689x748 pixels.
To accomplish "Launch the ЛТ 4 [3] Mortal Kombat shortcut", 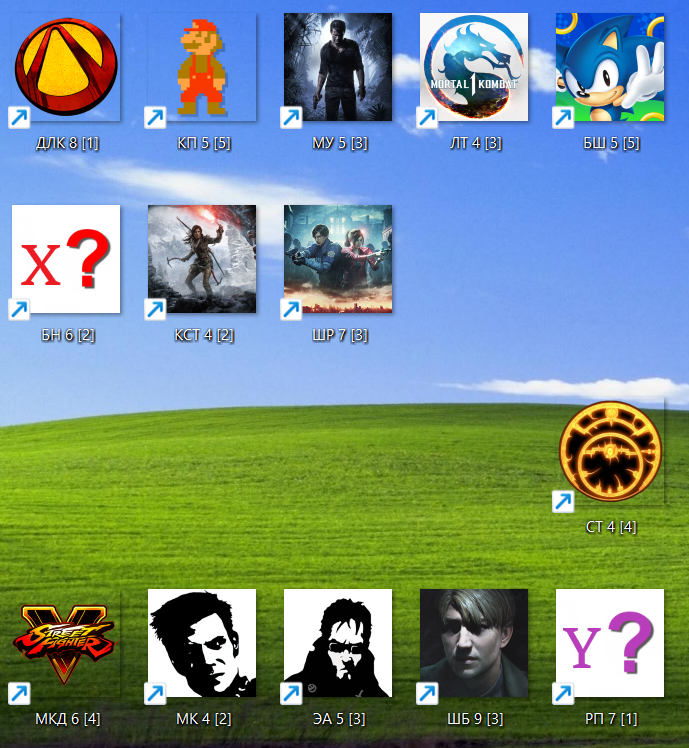I will point(474,67).
